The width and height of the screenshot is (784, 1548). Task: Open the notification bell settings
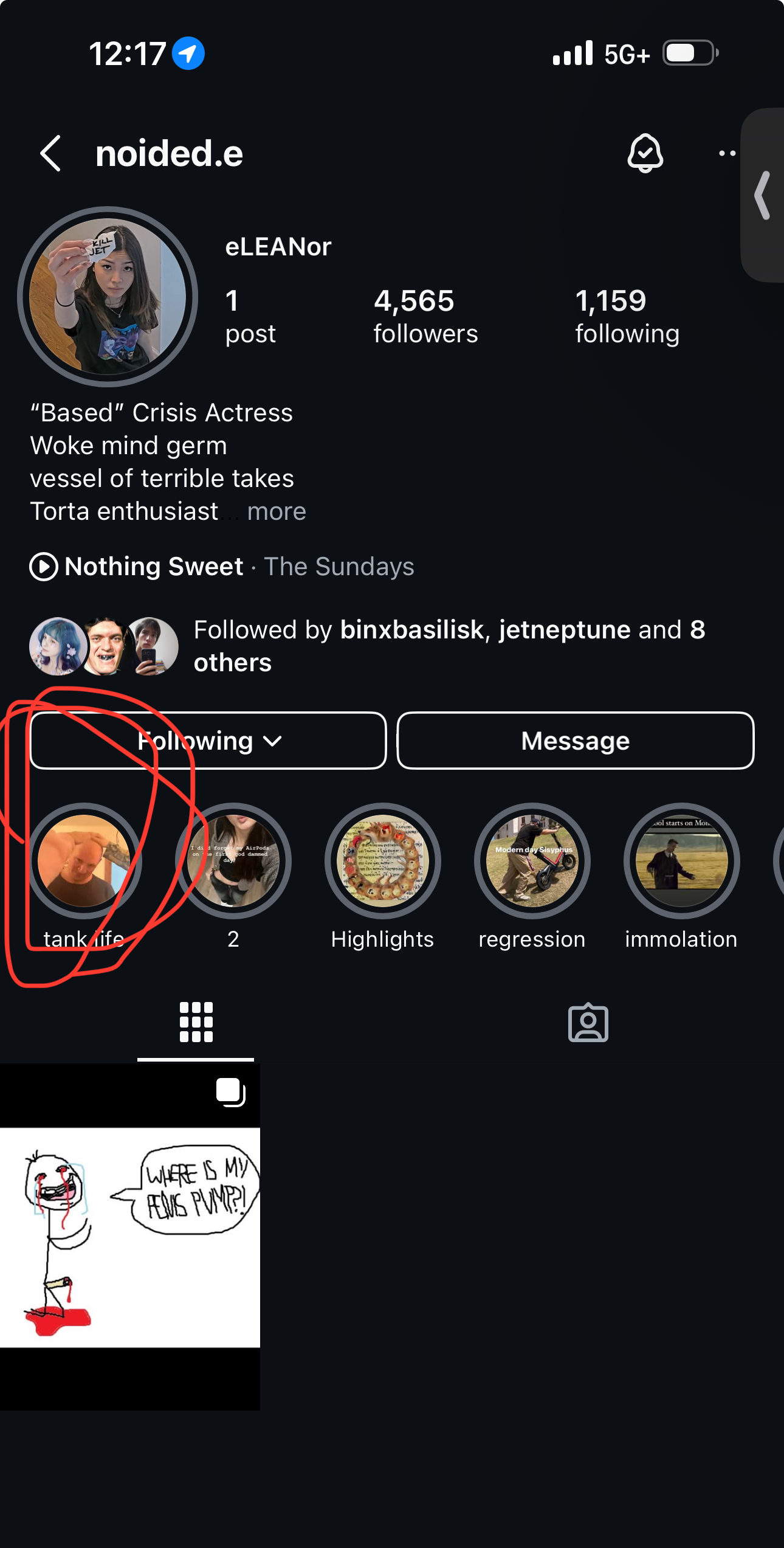645,153
